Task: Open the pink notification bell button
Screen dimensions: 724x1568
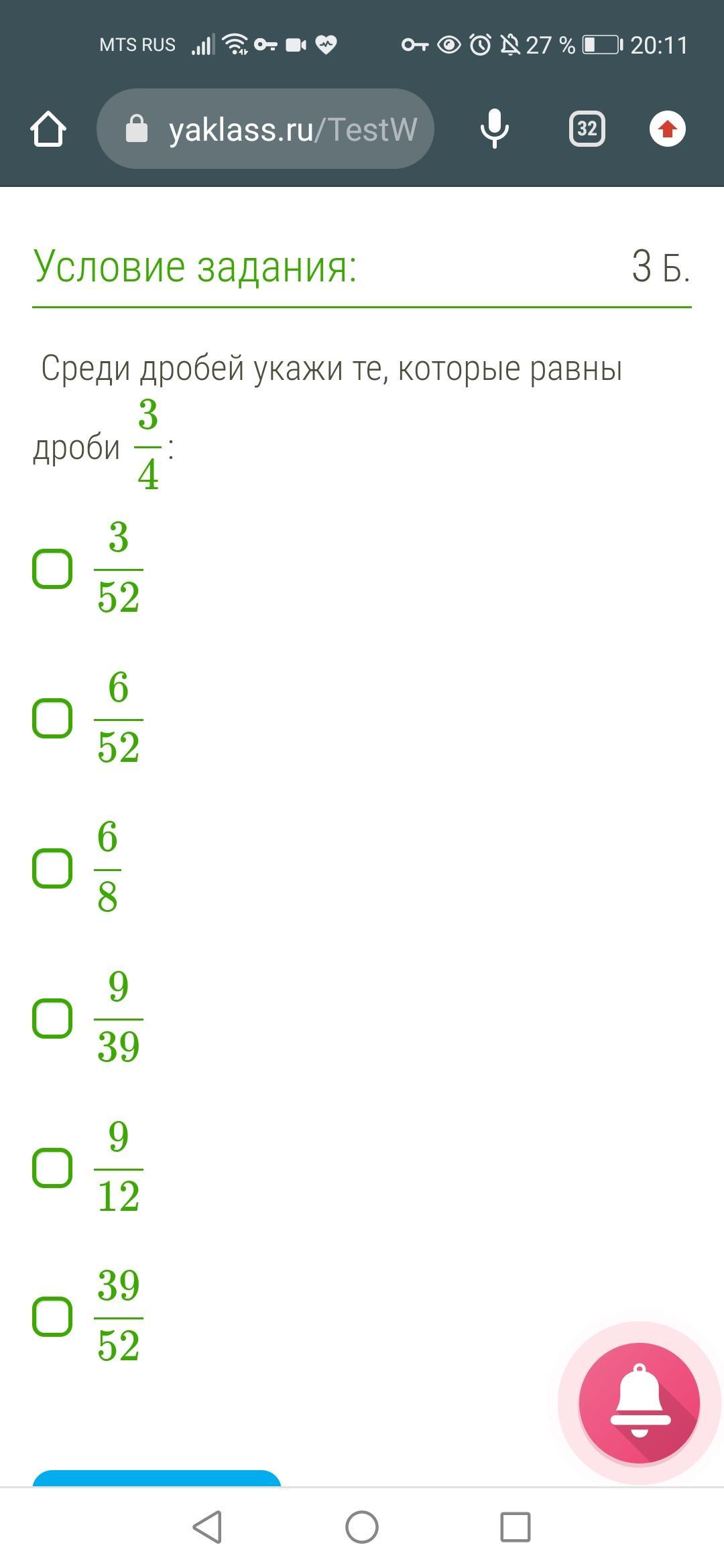Action: 640,1402
